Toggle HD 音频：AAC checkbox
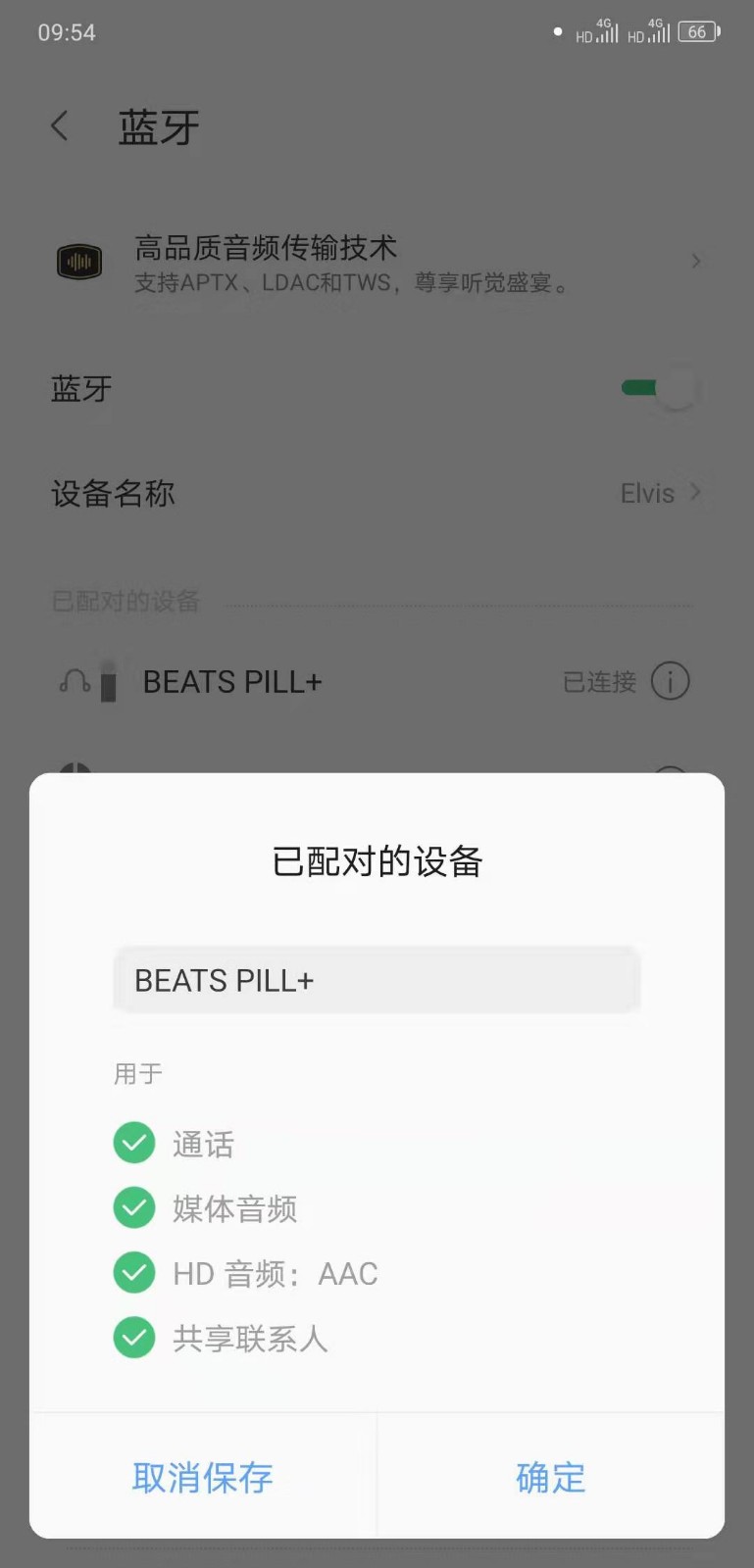 click(x=134, y=1272)
